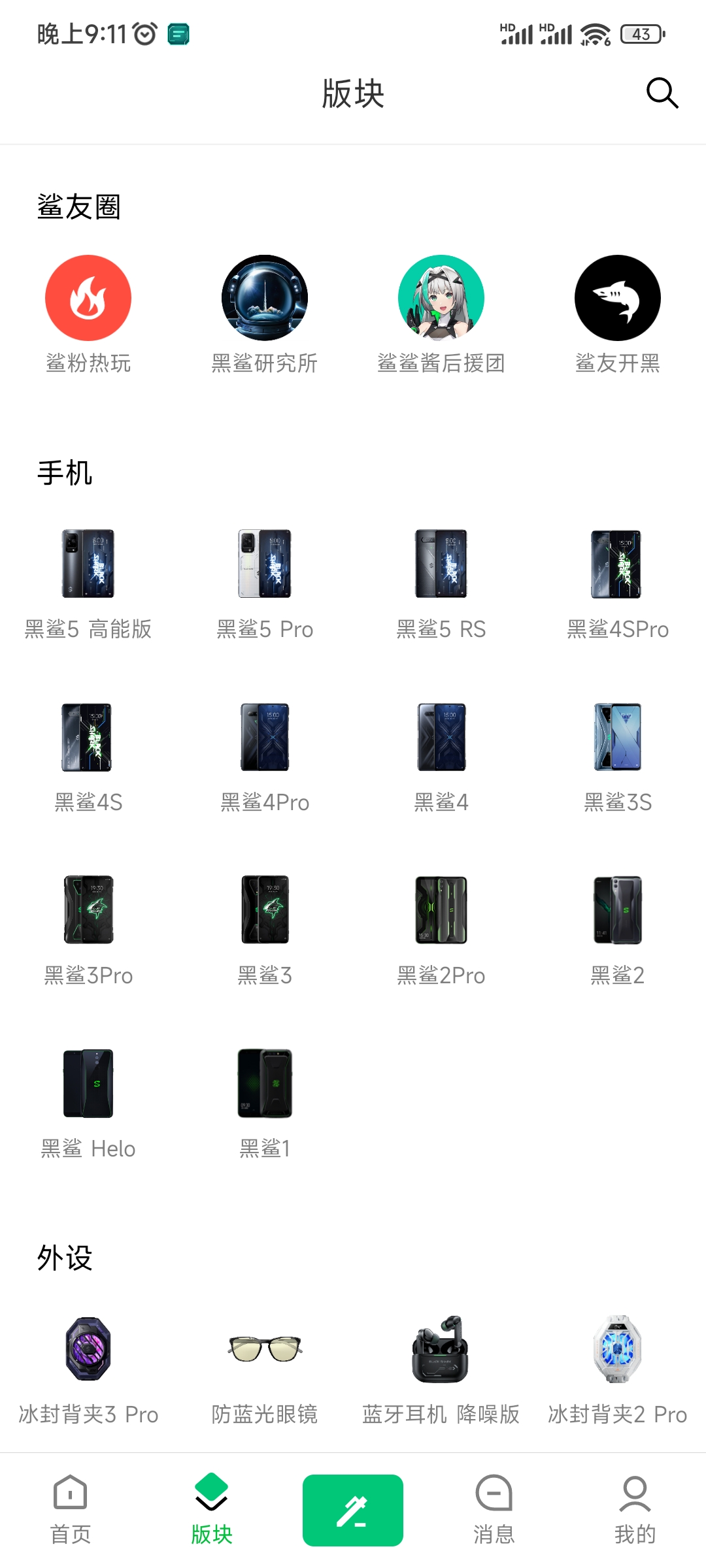Open the search icon
This screenshot has height=1568, width=706.
[x=662, y=93]
